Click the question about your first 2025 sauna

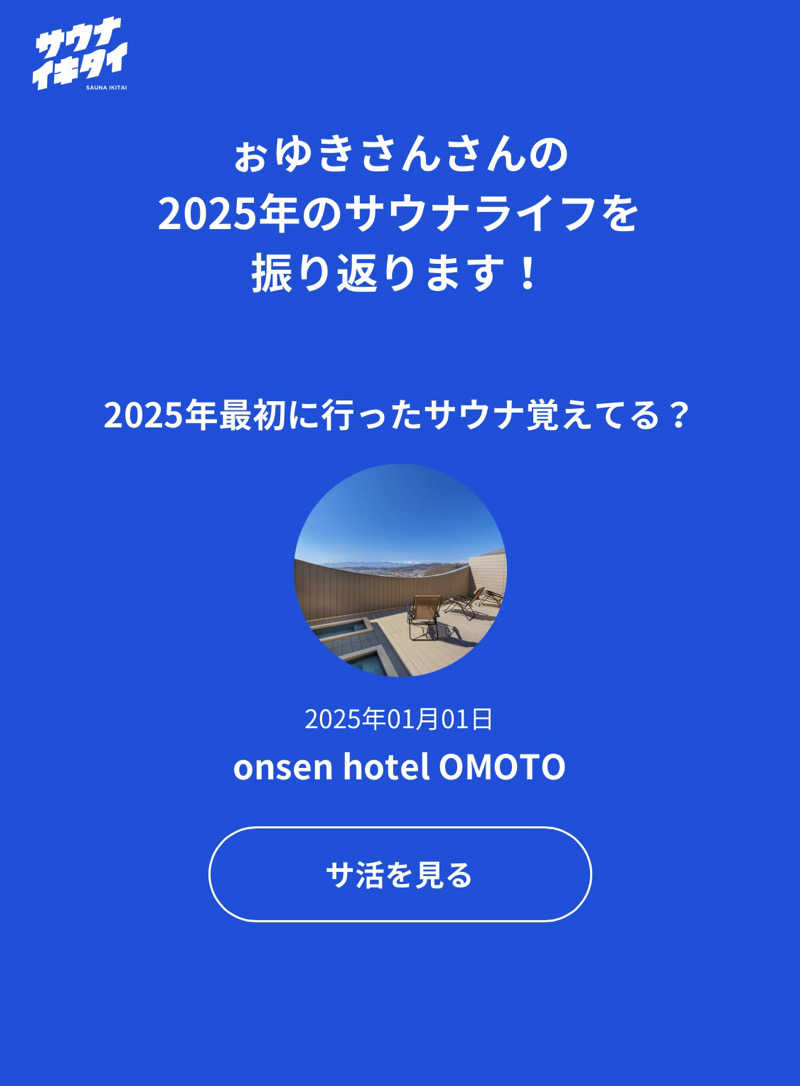point(400,416)
